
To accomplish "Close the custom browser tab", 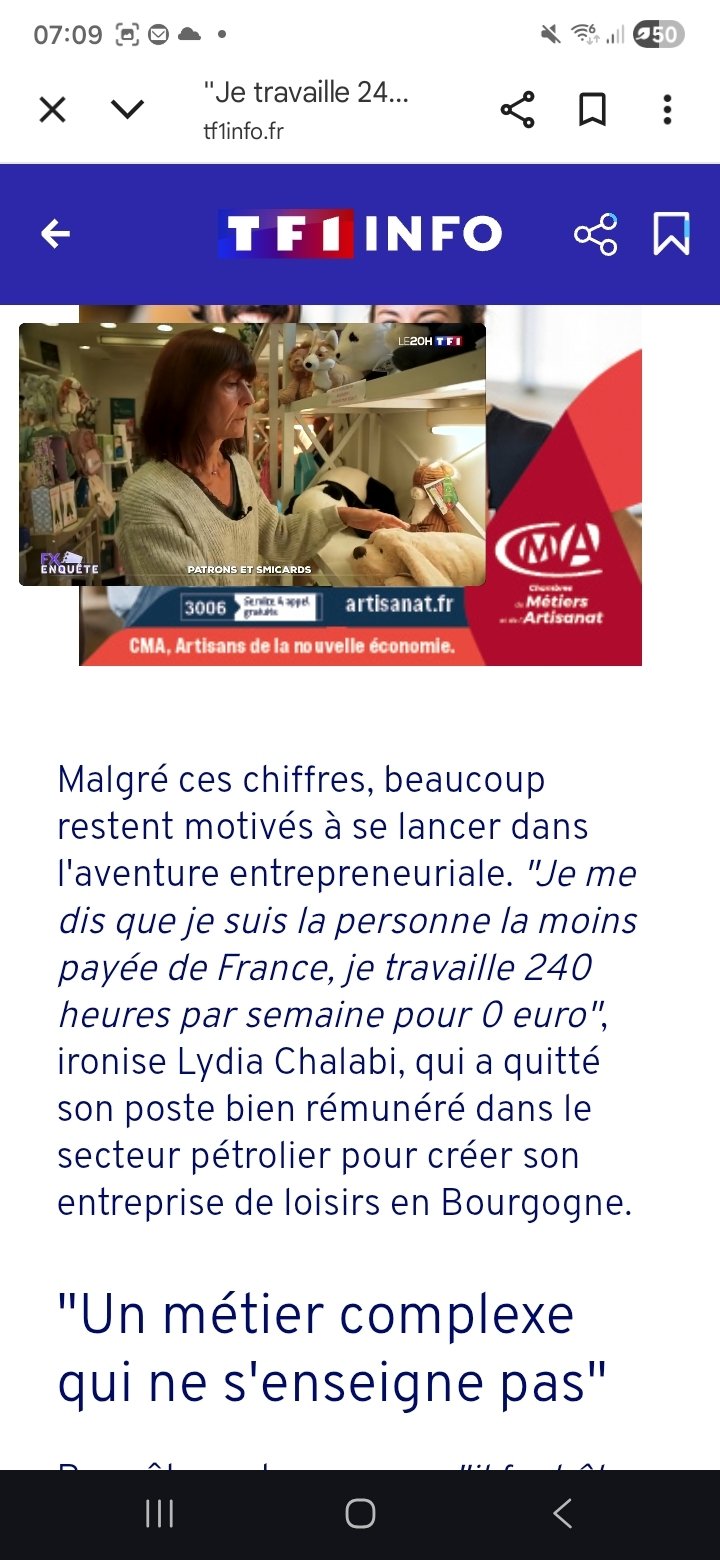I will tap(52, 109).
